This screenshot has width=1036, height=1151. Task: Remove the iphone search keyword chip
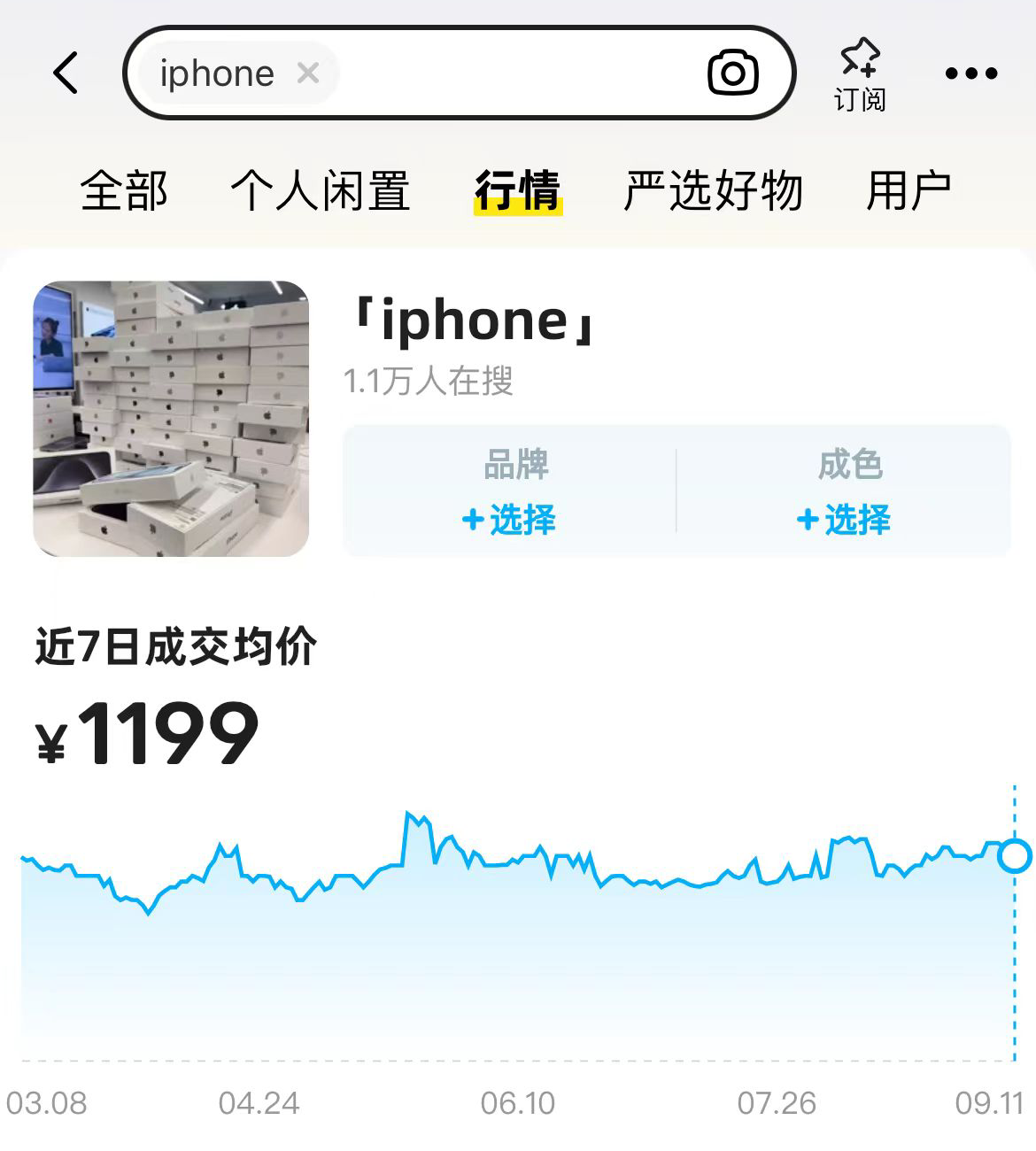tap(307, 73)
